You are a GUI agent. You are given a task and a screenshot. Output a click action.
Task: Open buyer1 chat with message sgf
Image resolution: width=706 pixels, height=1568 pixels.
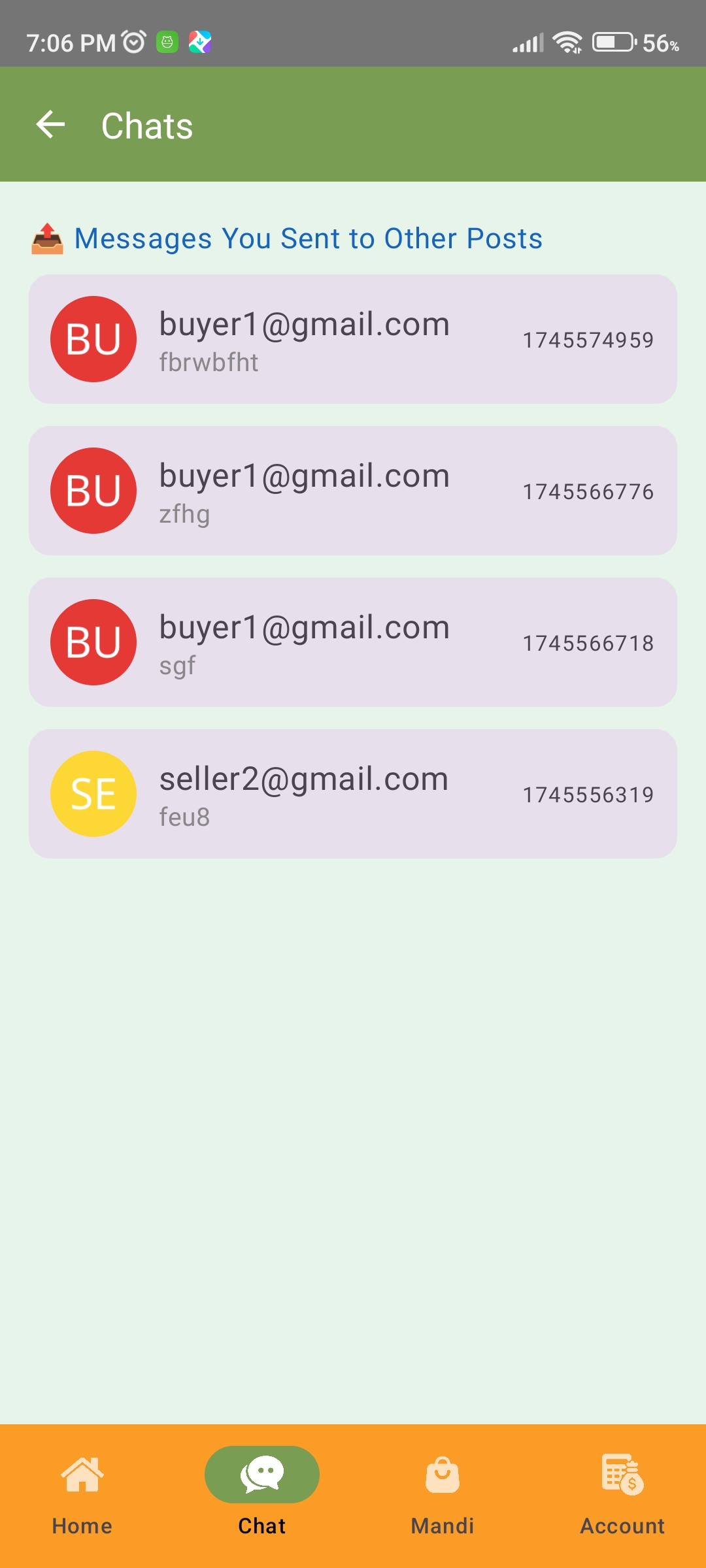353,642
